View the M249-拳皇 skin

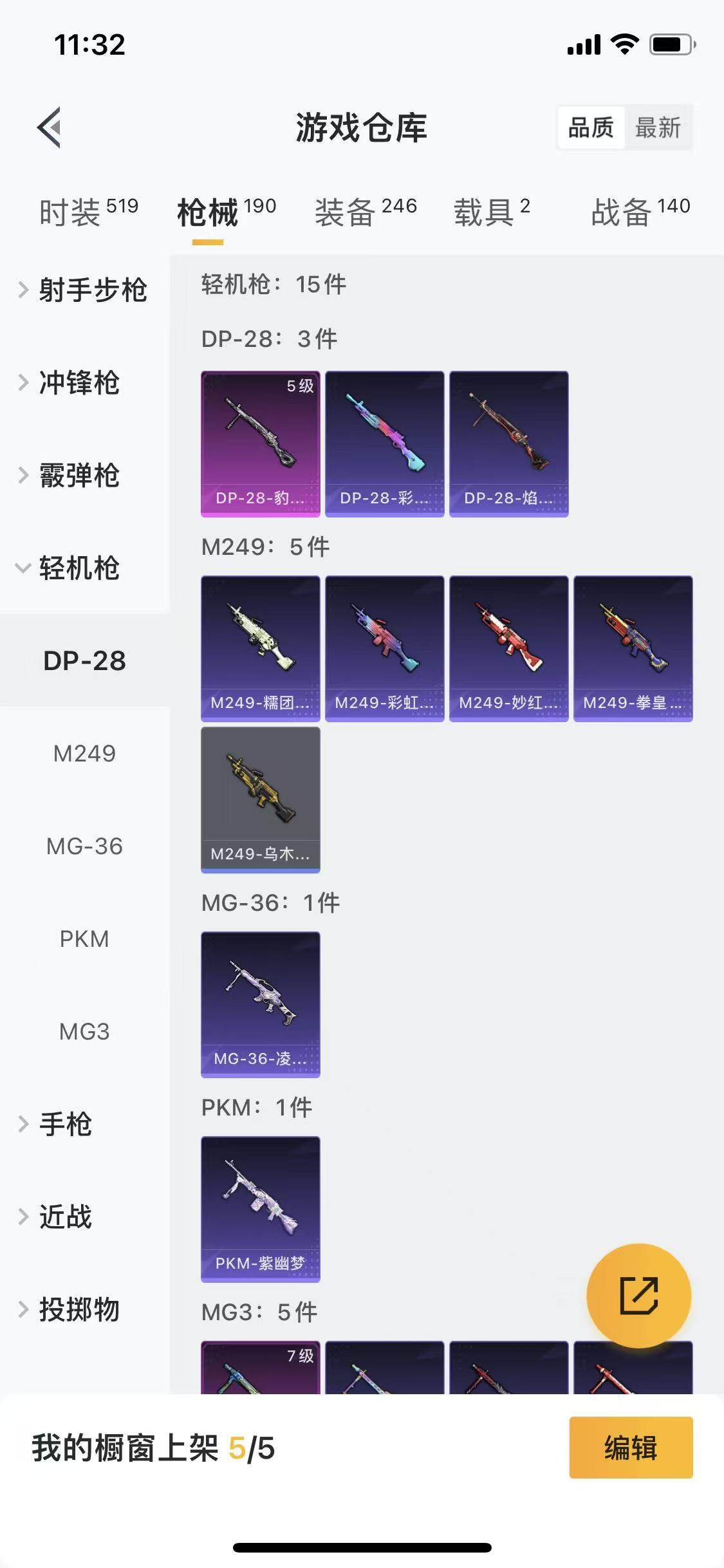(x=633, y=648)
